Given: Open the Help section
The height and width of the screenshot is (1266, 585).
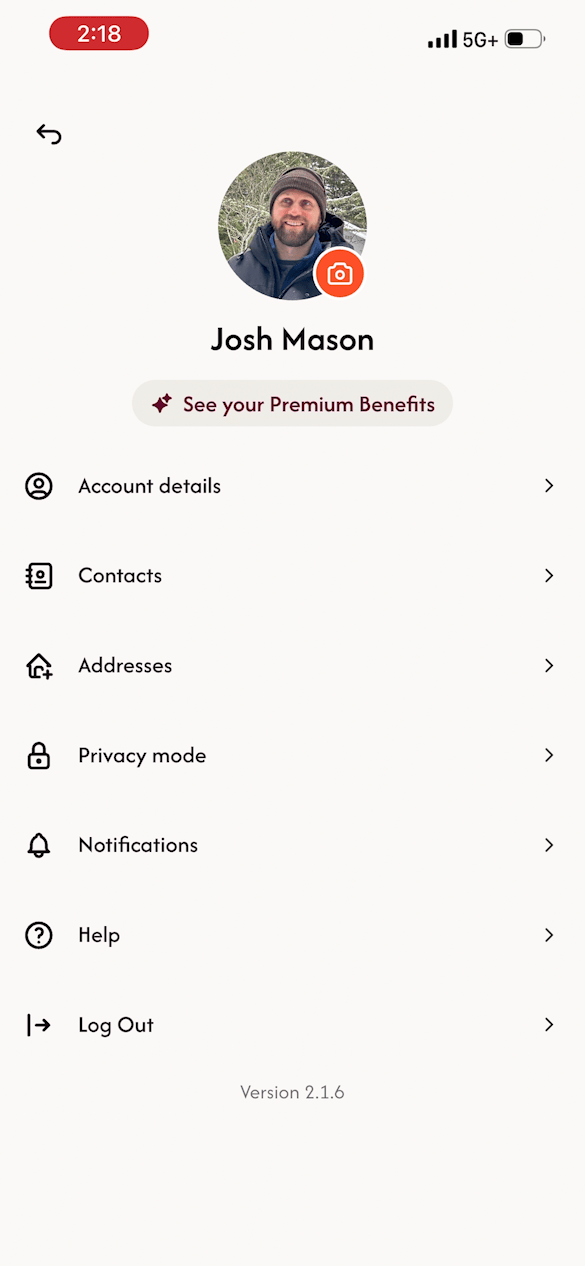Looking at the screenshot, I should pos(292,935).
